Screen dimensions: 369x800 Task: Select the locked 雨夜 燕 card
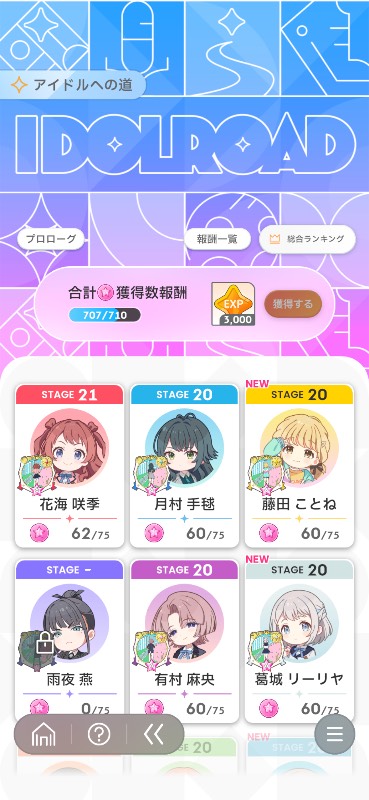coord(69,641)
